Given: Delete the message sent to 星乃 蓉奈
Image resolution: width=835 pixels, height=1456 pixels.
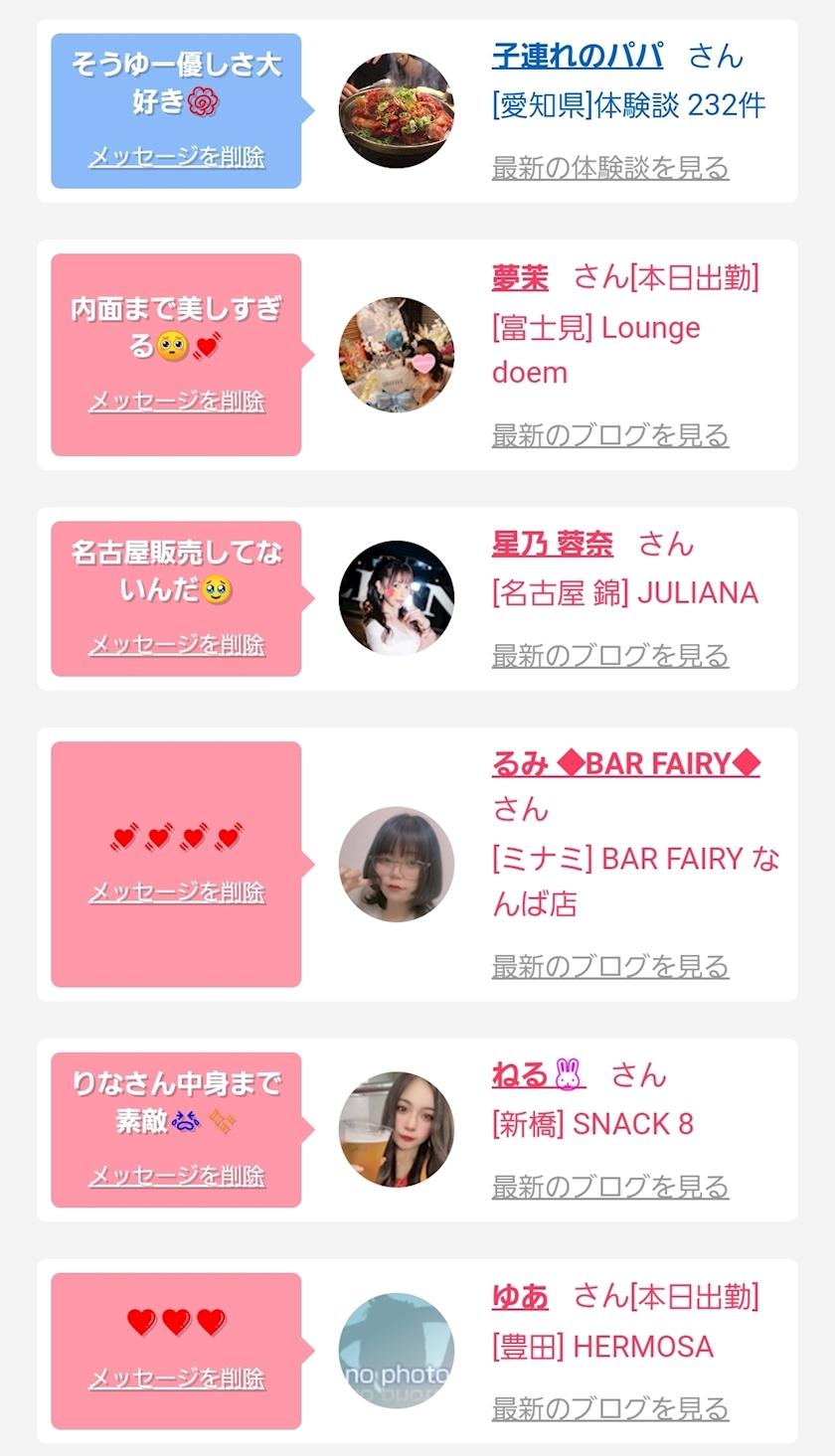Looking at the screenshot, I should click(x=177, y=645).
